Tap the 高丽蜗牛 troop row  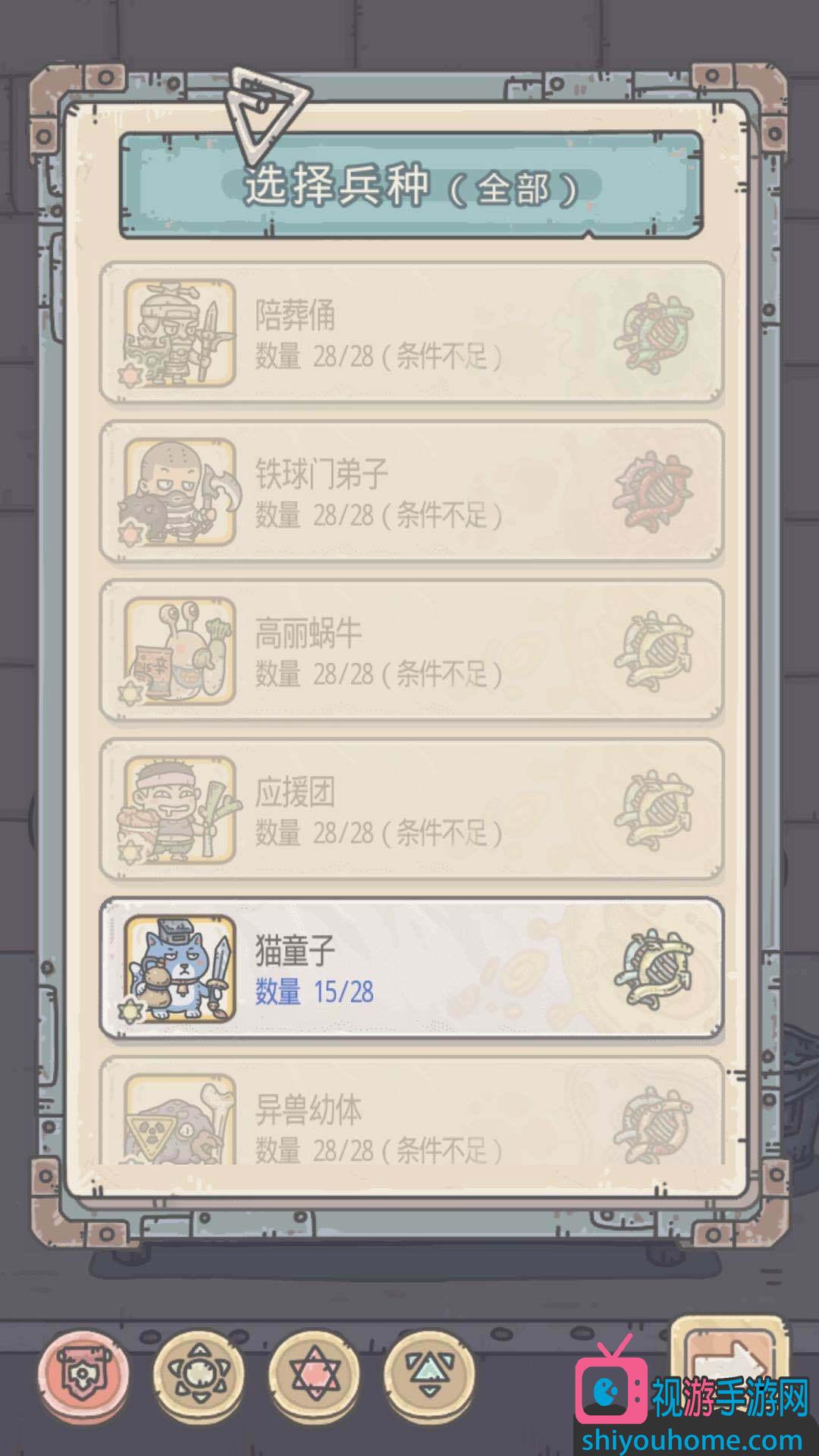411,651
